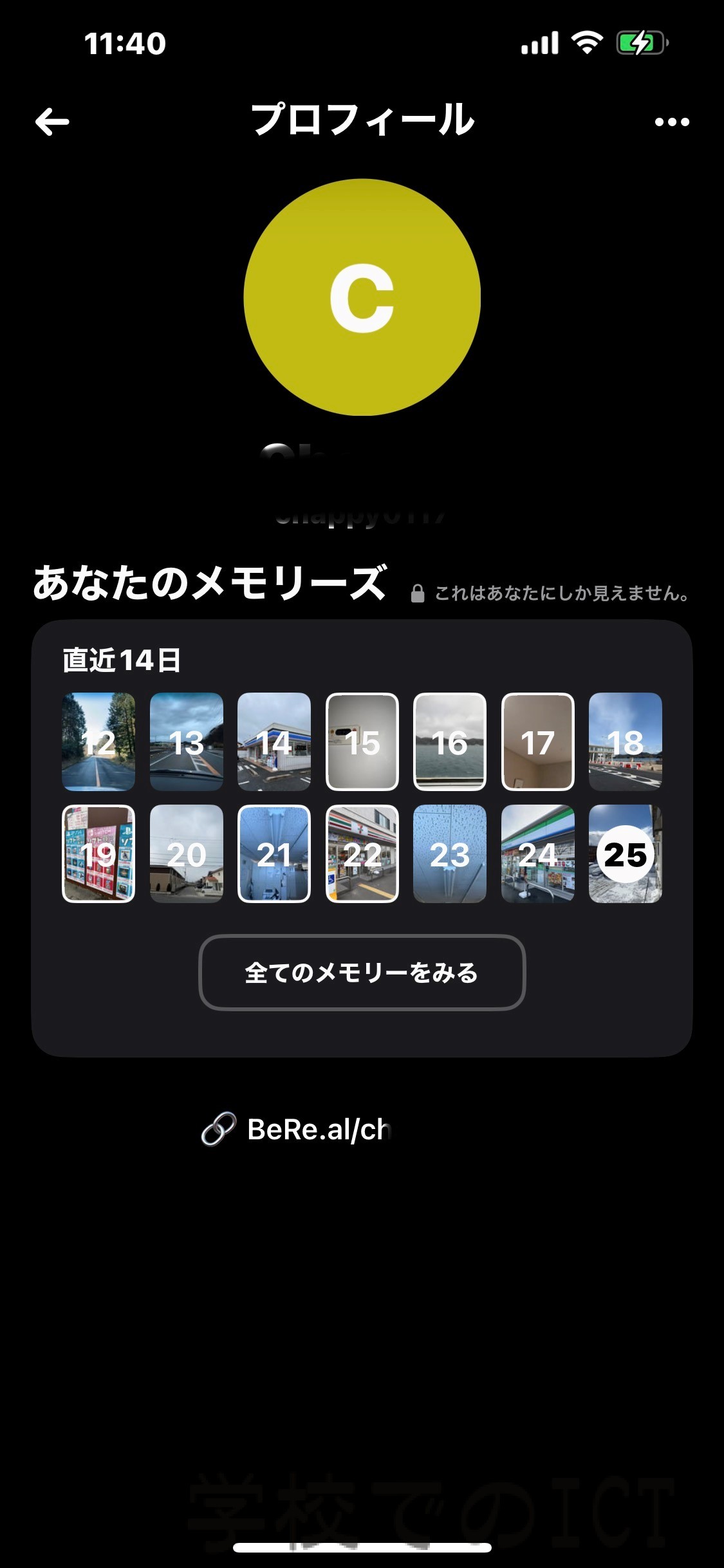View the day 22 memory

click(x=362, y=854)
